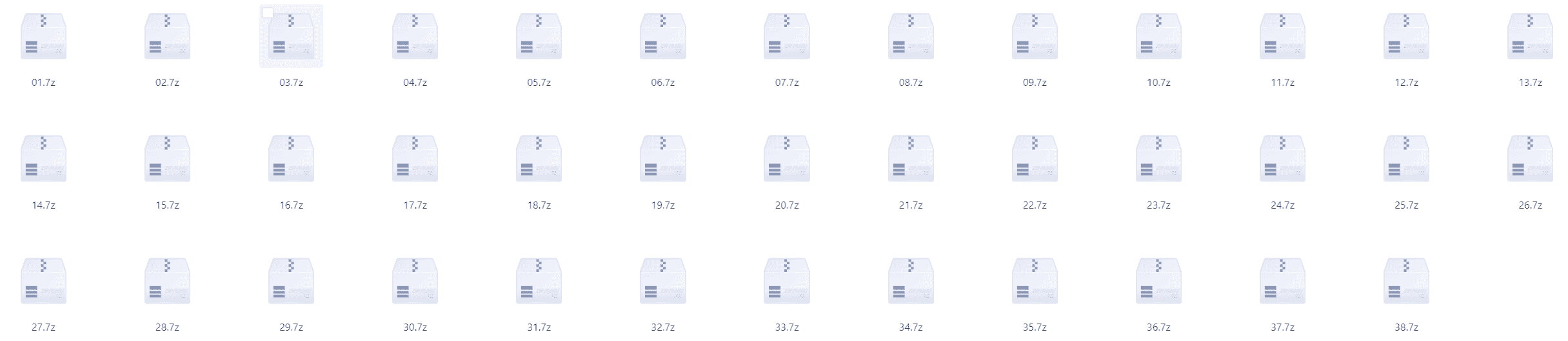
Task: Open archive 17.7z
Action: [415, 160]
